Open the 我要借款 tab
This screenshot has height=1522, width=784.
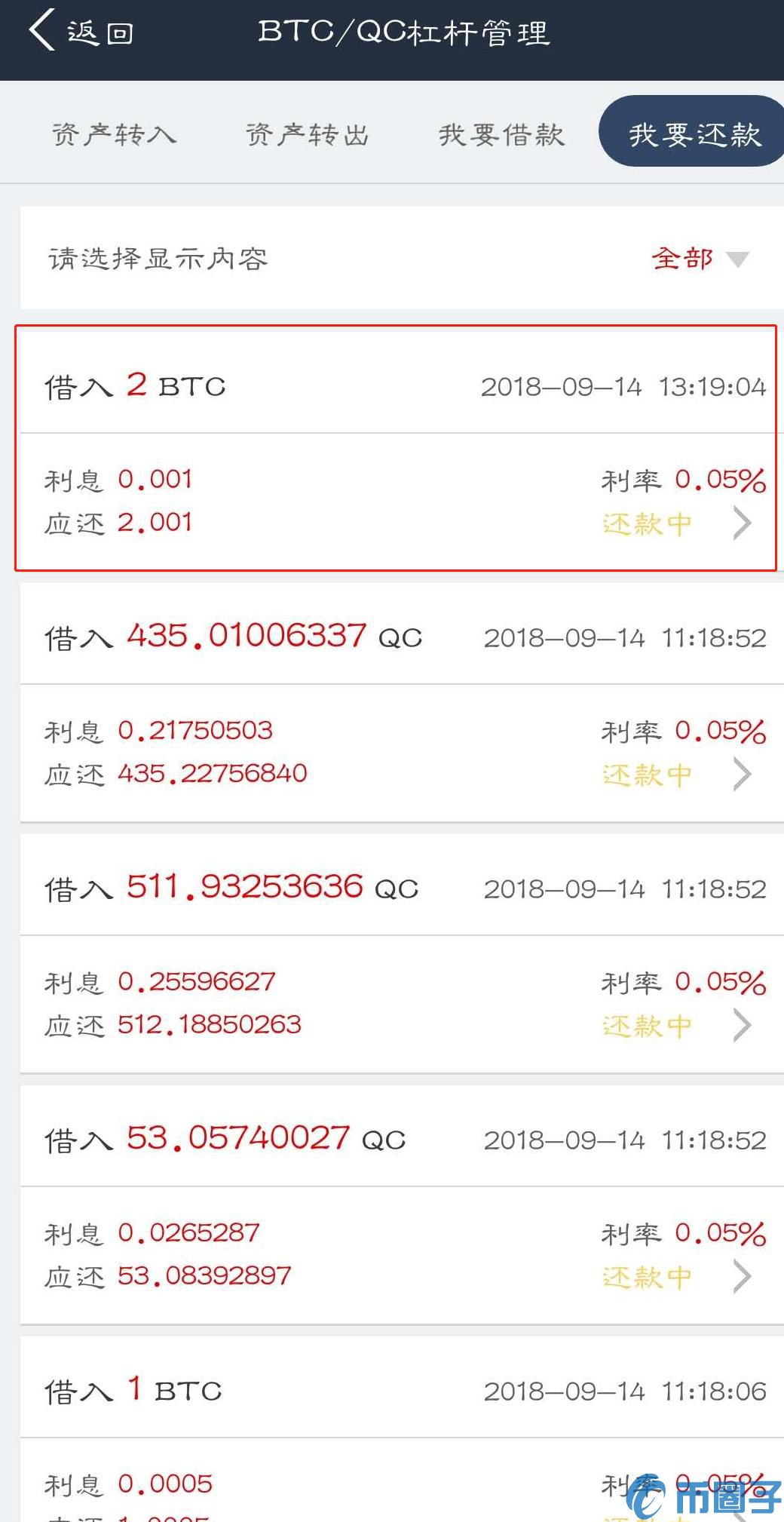pyautogui.click(x=501, y=135)
